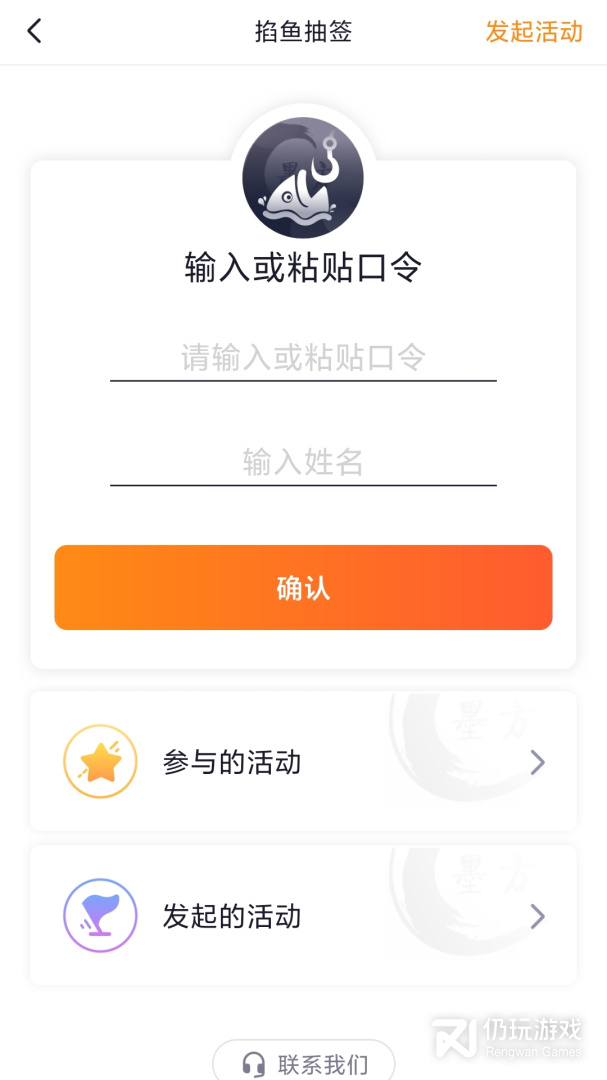Select the 输入姓名 name field
Image resolution: width=607 pixels, height=1080 pixels.
(303, 462)
